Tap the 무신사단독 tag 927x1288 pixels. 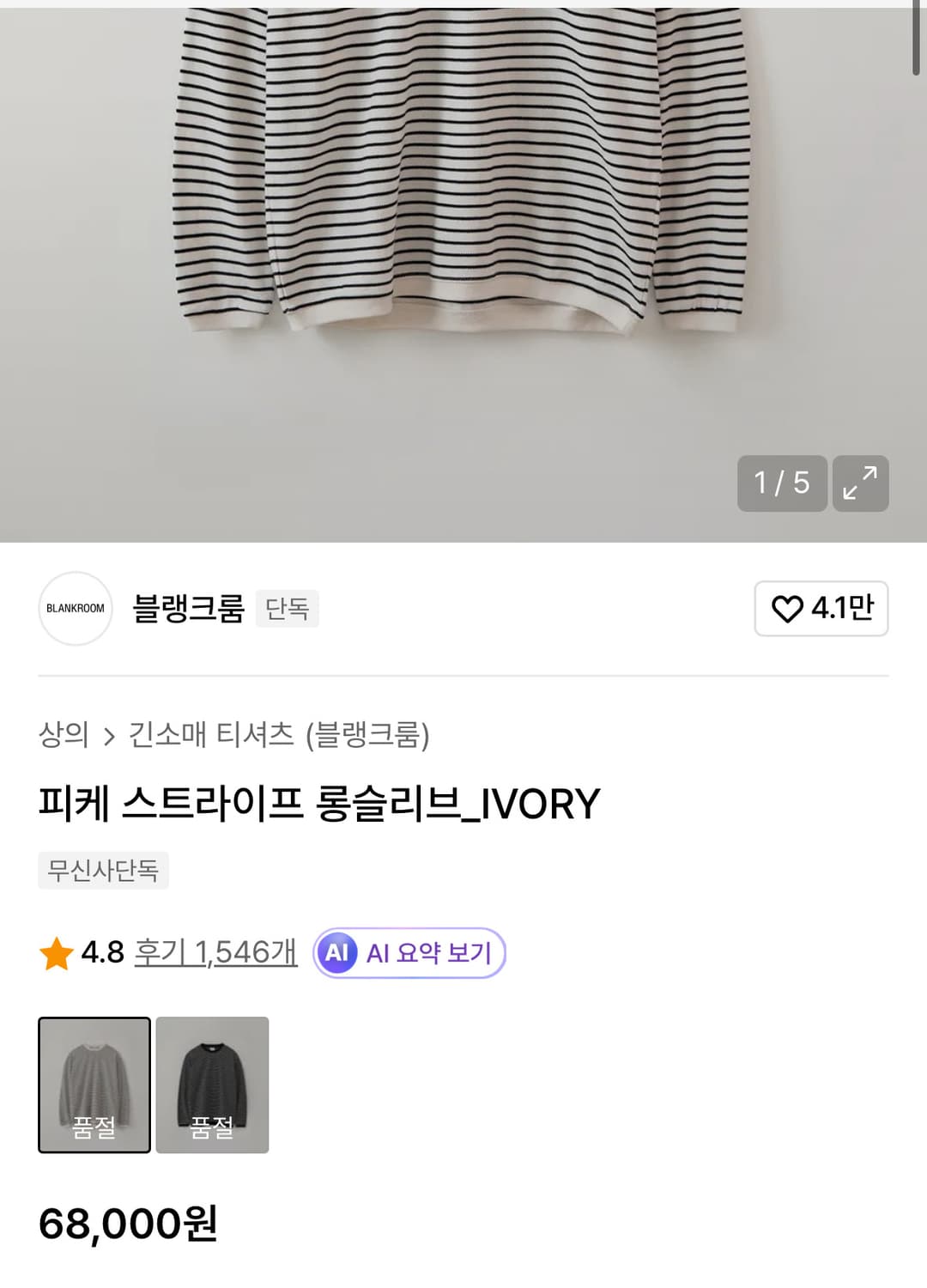tap(103, 872)
